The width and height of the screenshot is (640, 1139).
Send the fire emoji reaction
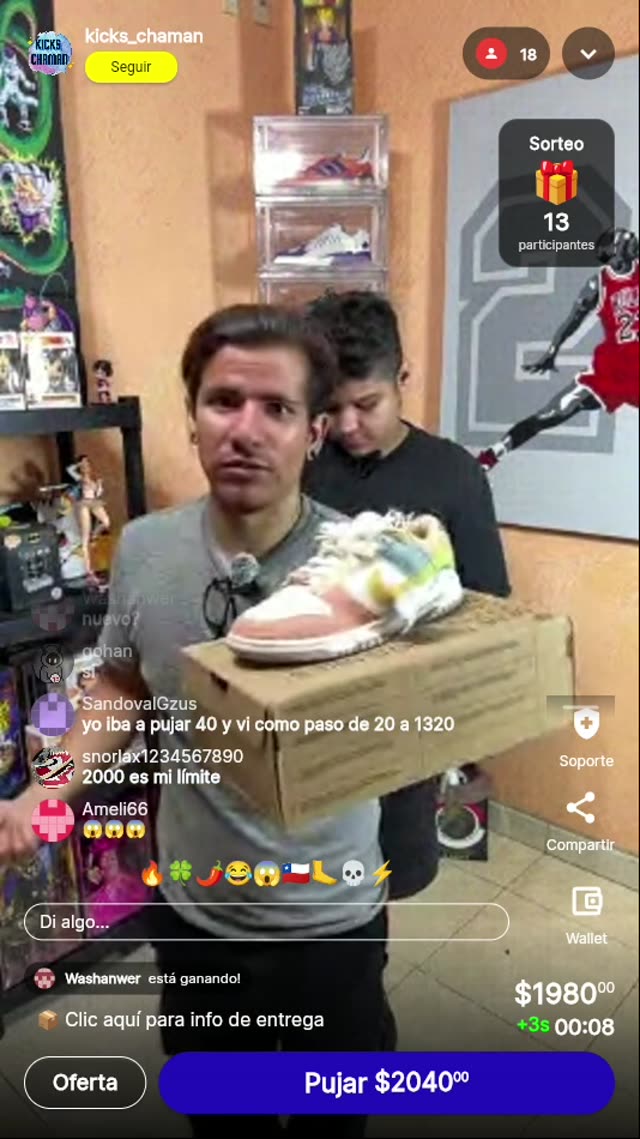(152, 873)
